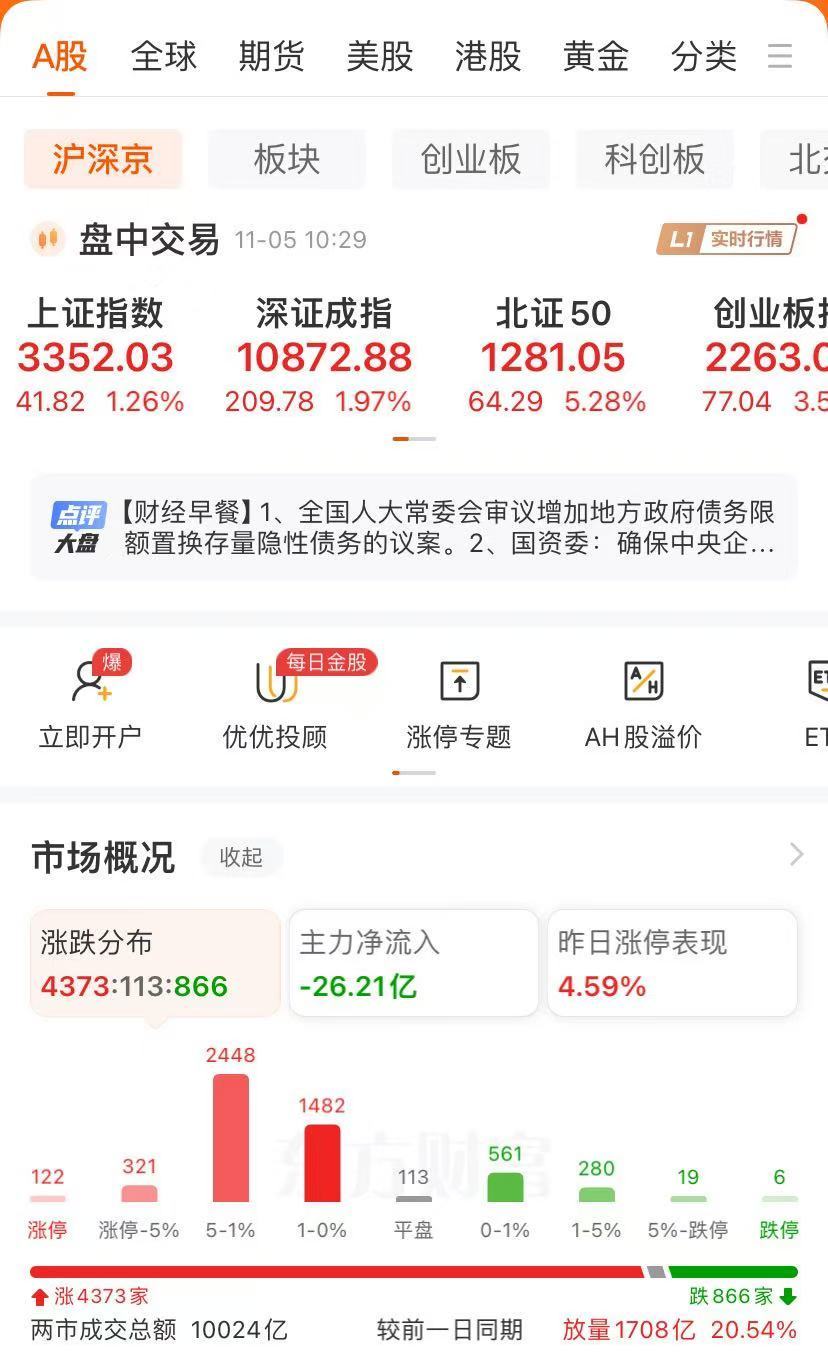The width and height of the screenshot is (828, 1359).
Task: Collapse 市场概况 with 收起 button
Action: click(241, 857)
